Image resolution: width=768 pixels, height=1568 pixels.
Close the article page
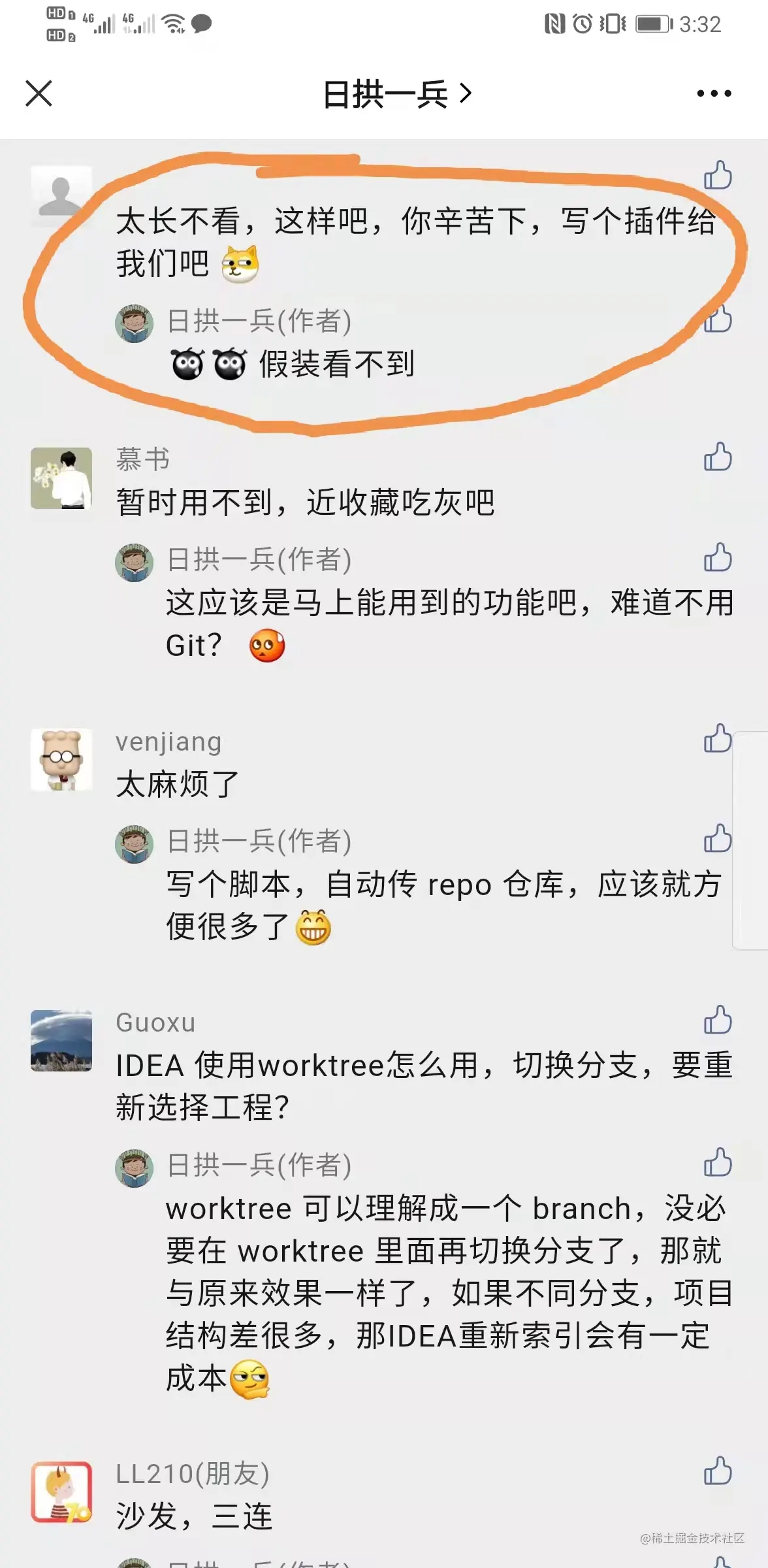coord(39,93)
